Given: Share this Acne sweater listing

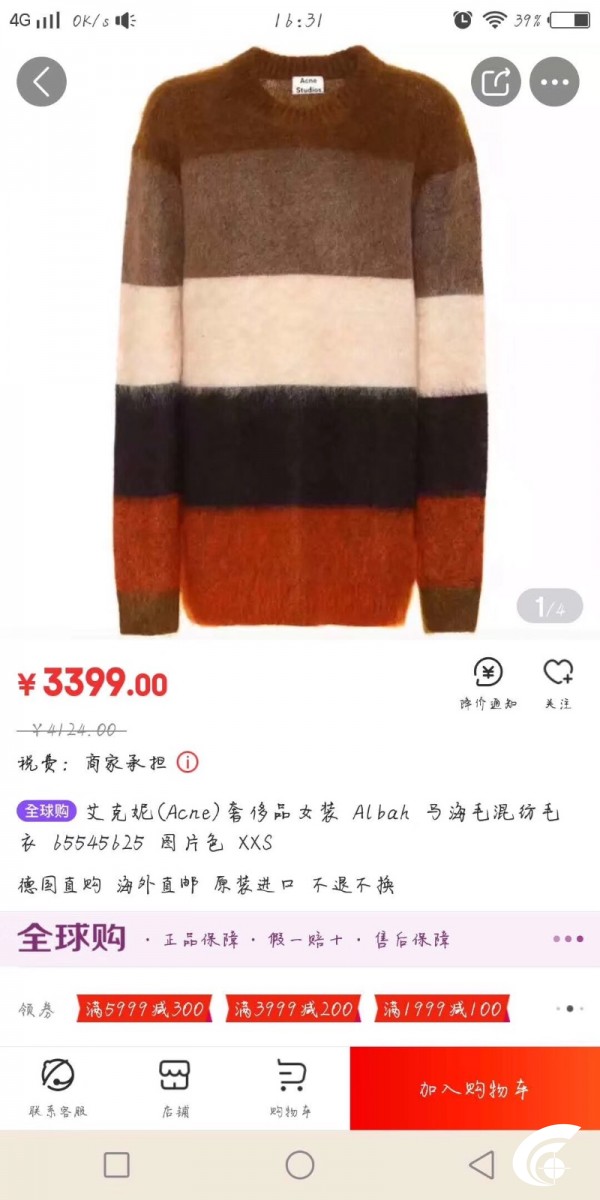Looking at the screenshot, I should (496, 81).
